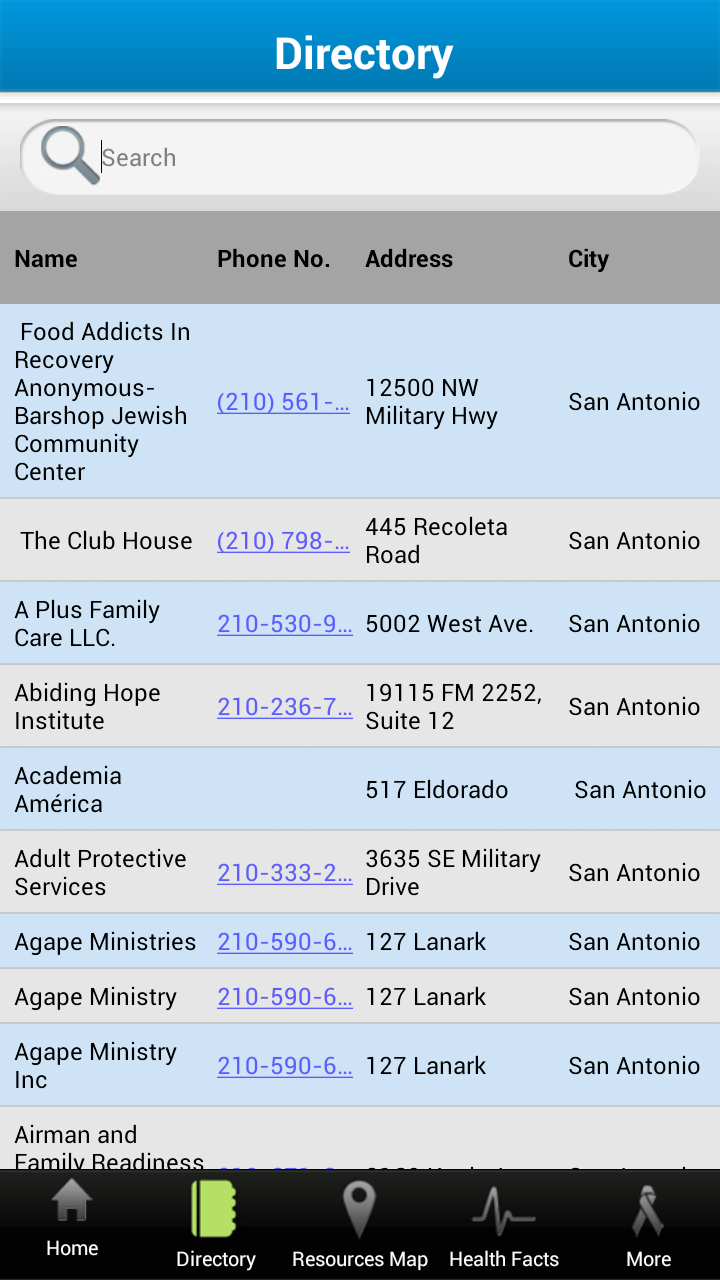The image size is (720, 1280).
Task: Call Food Addicts In Recovery Anonymous number
Action: pos(284,402)
